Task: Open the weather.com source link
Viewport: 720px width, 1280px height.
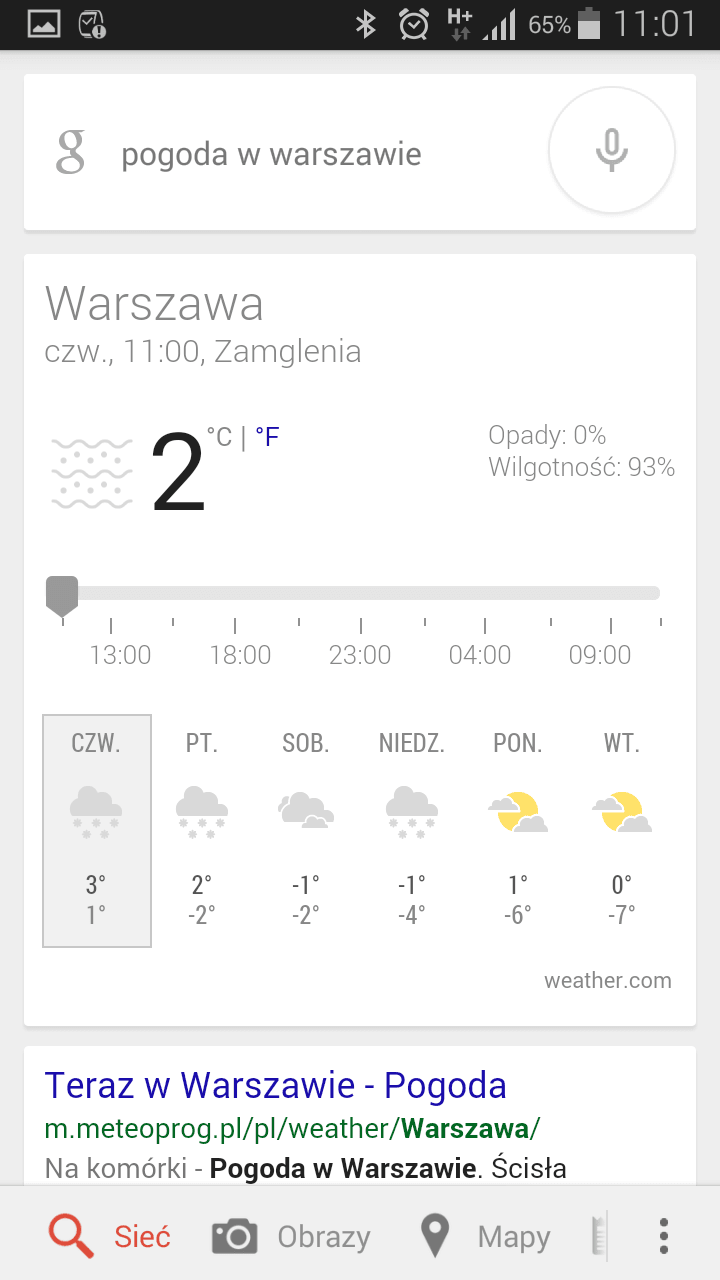Action: point(608,981)
